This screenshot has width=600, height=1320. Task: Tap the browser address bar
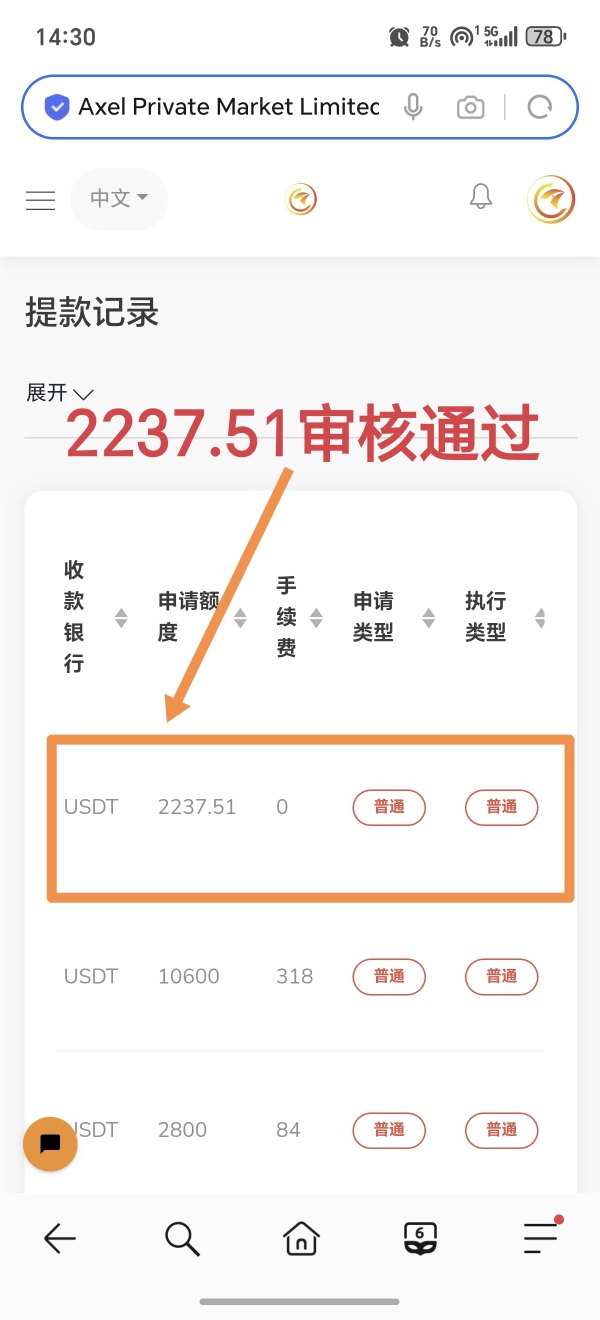point(228,107)
